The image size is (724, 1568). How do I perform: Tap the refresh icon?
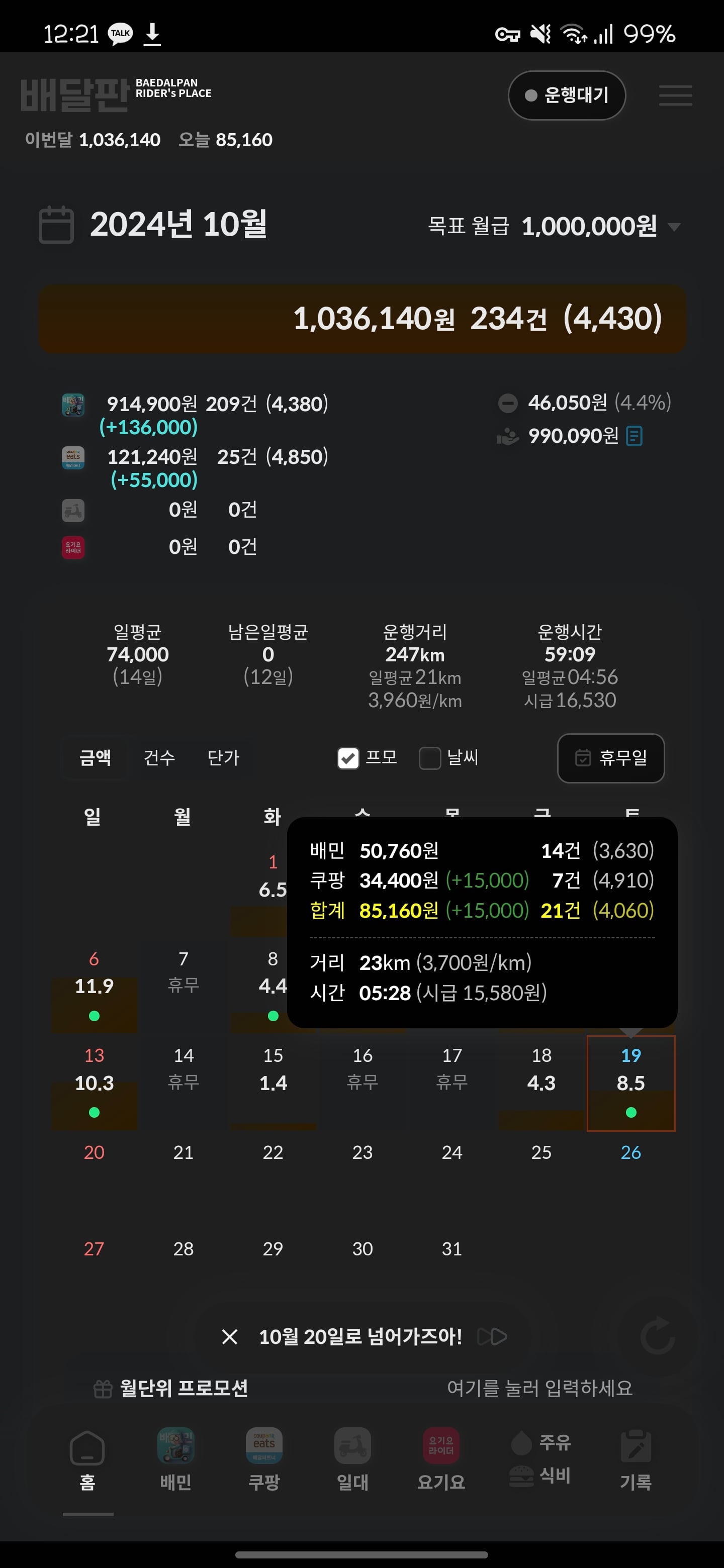point(658,1335)
